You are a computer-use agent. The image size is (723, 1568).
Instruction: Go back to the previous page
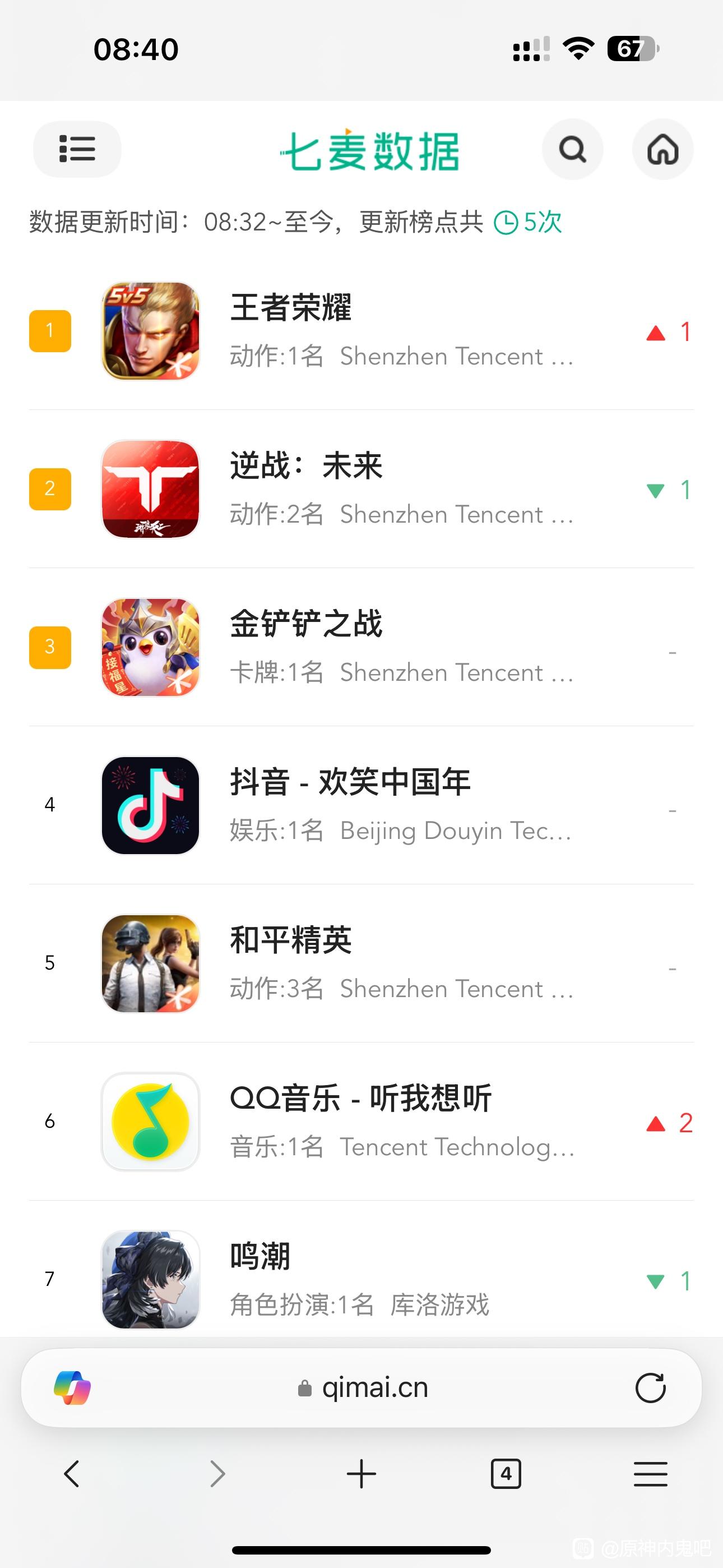click(x=72, y=1474)
